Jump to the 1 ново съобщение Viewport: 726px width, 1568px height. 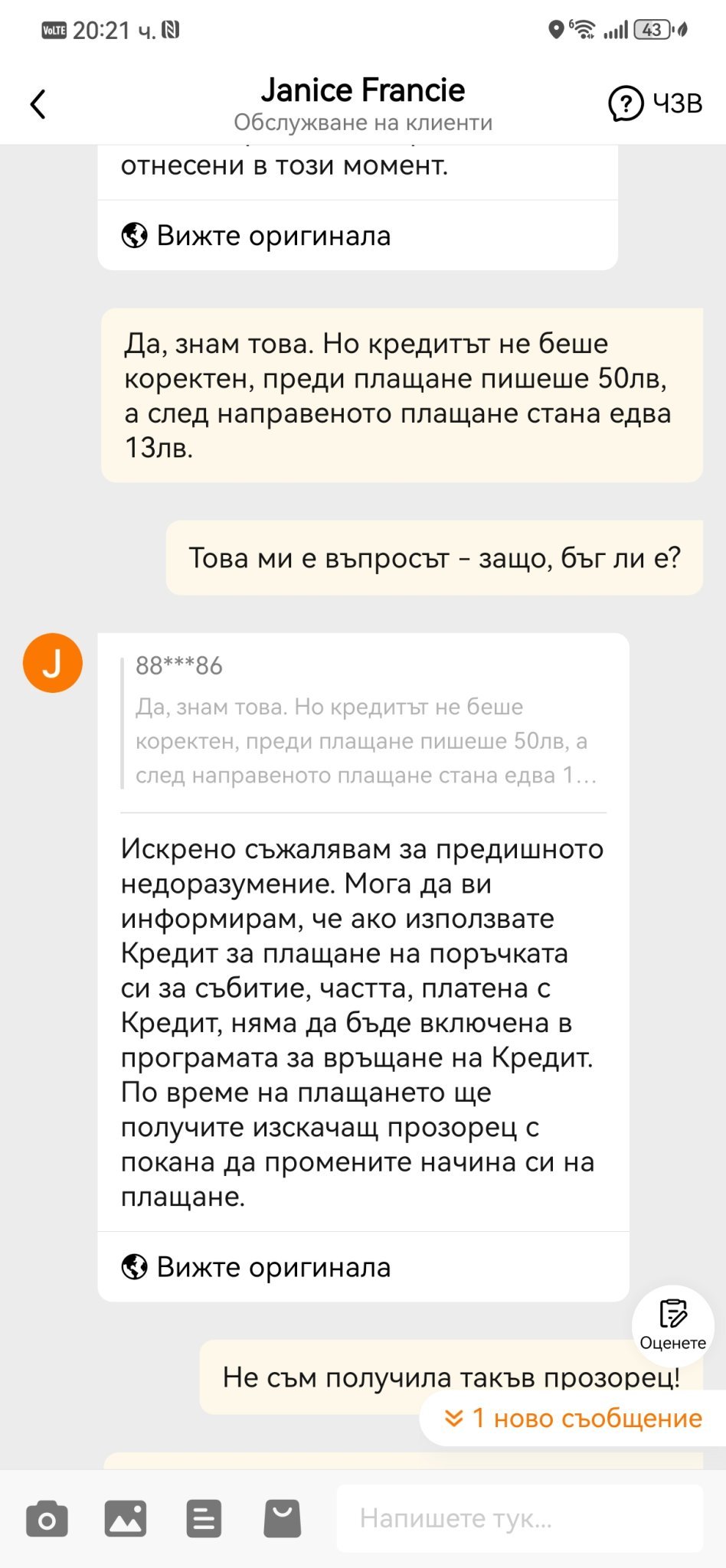click(572, 1418)
